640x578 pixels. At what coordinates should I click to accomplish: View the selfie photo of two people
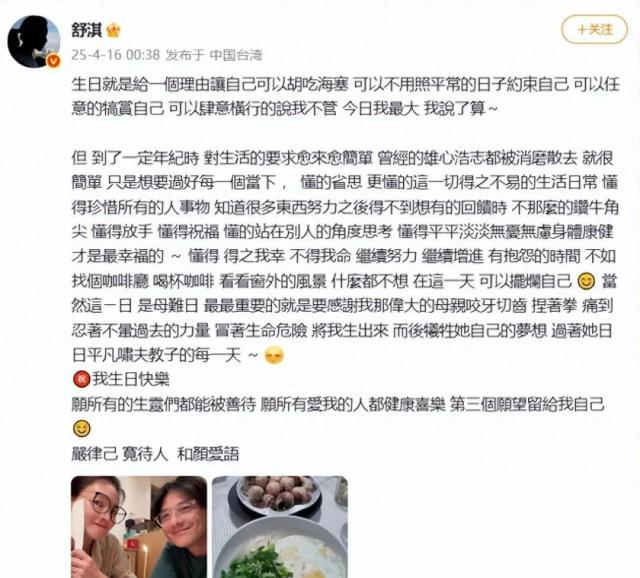(138, 527)
